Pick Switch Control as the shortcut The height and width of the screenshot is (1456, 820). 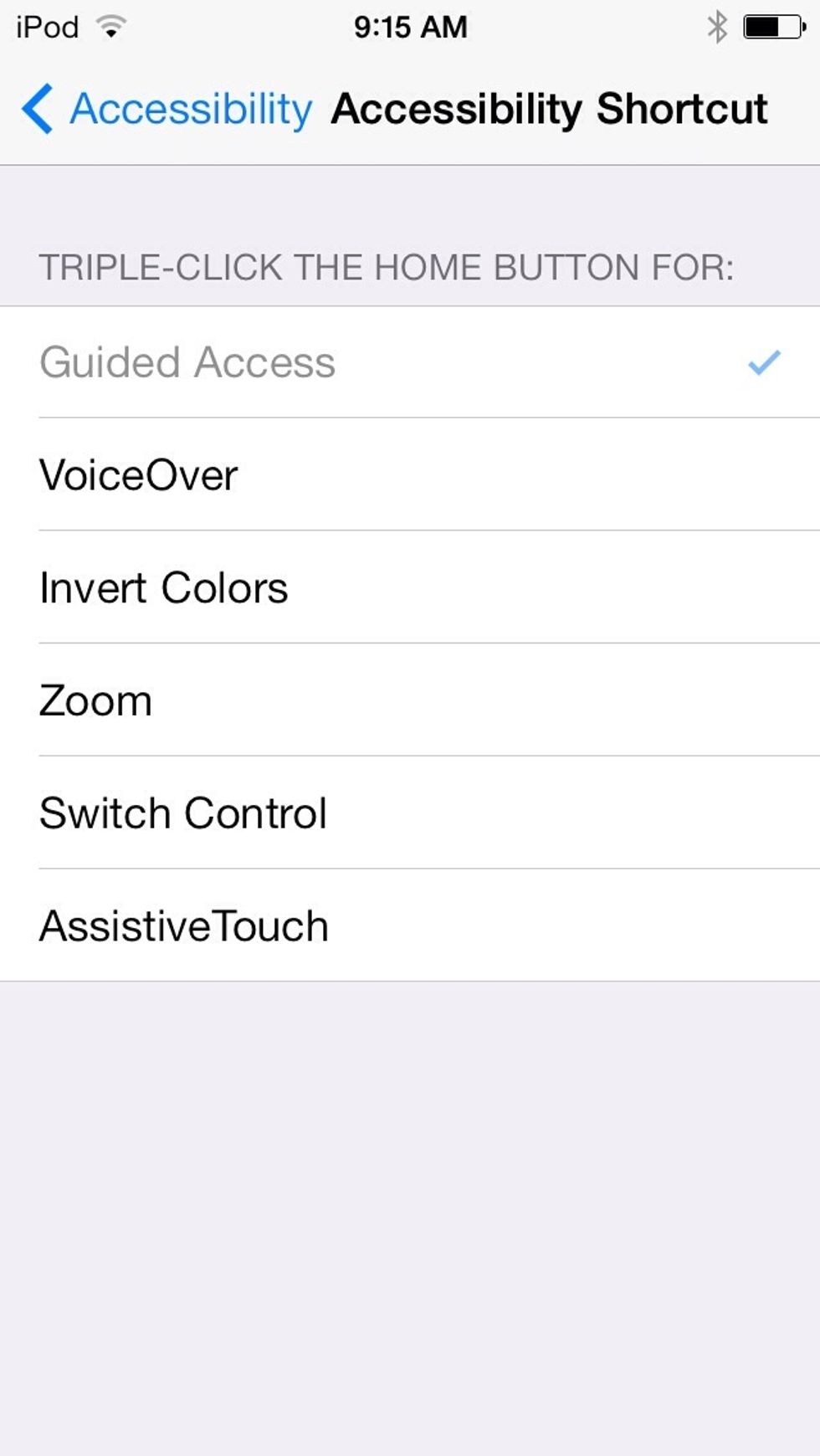(410, 813)
